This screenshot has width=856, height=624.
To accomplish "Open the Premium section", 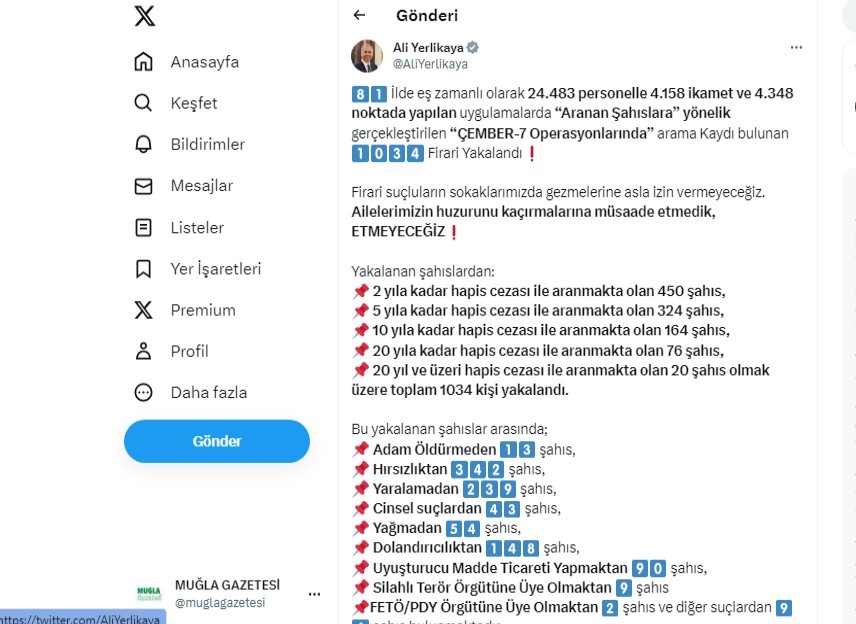I will point(185,310).
